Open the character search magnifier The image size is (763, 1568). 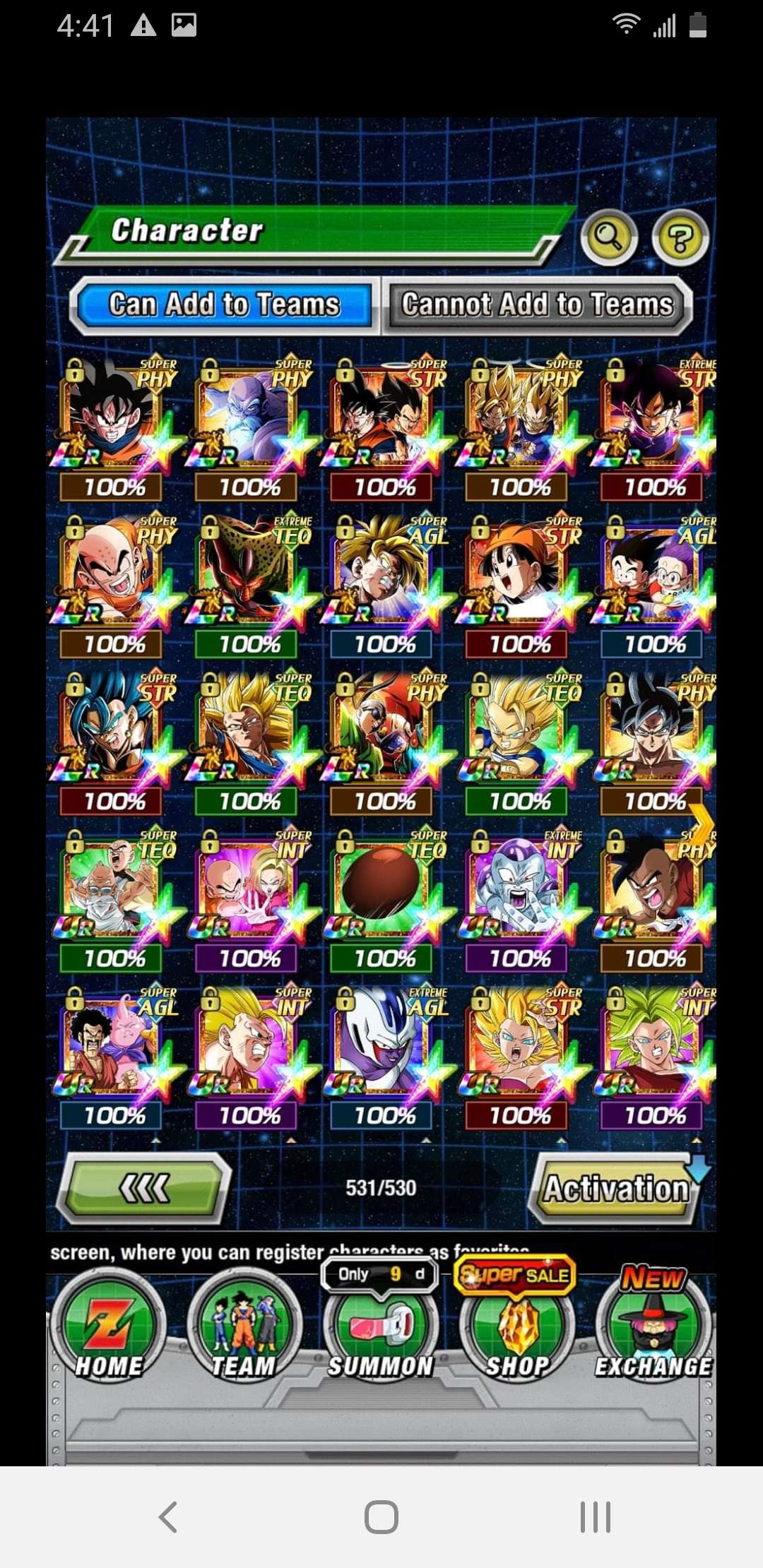(x=608, y=238)
